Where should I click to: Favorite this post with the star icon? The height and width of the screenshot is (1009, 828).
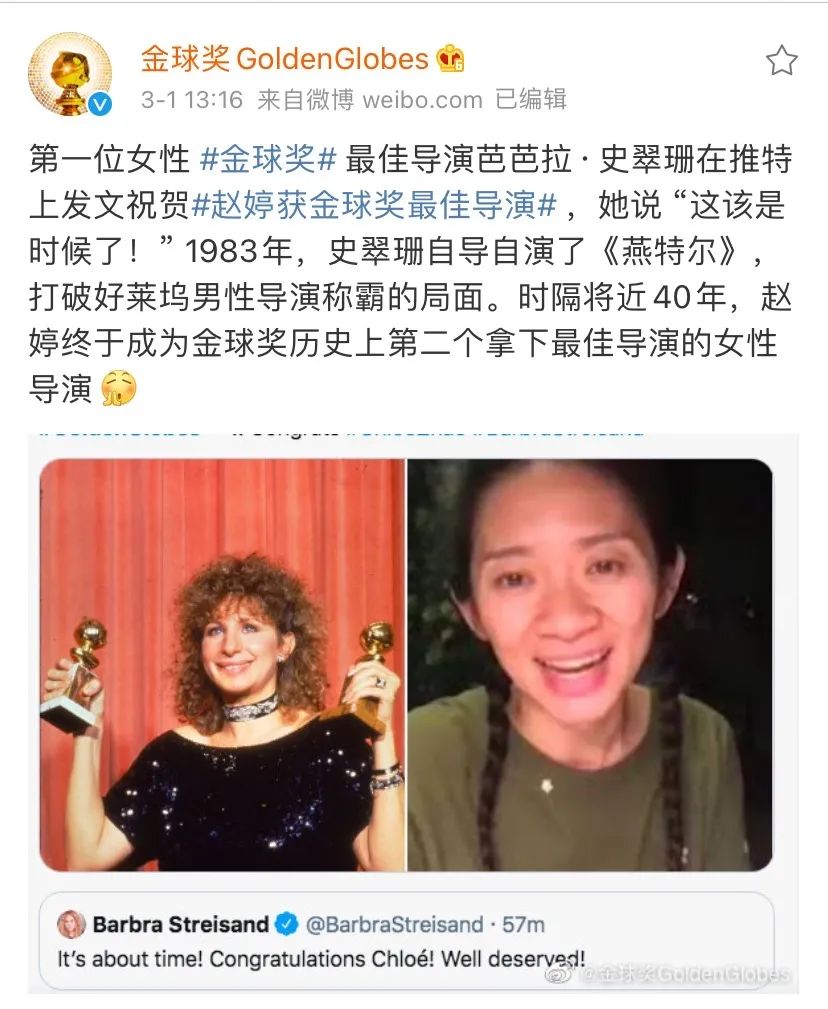[781, 61]
